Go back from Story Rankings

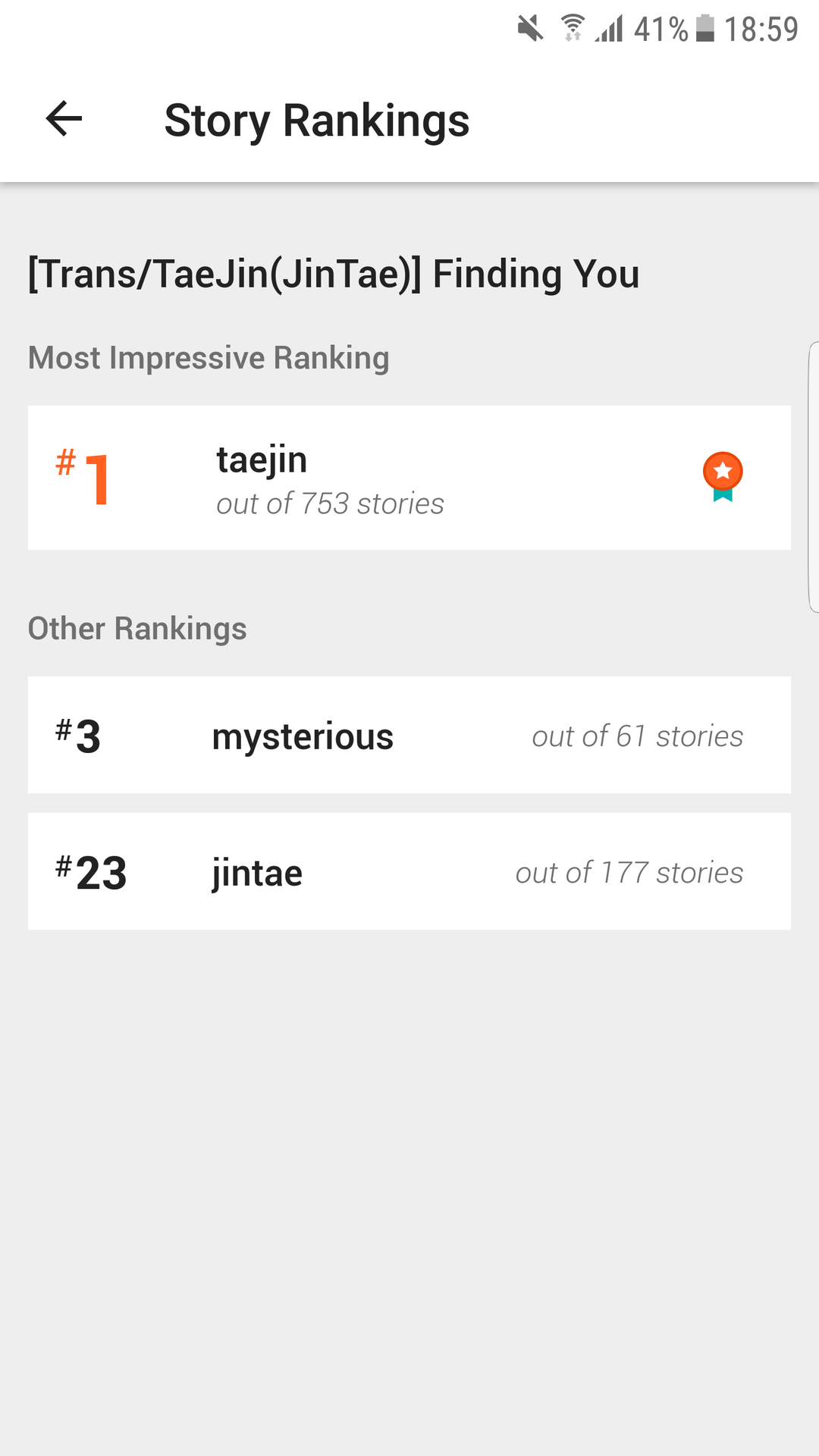pyautogui.click(x=64, y=119)
